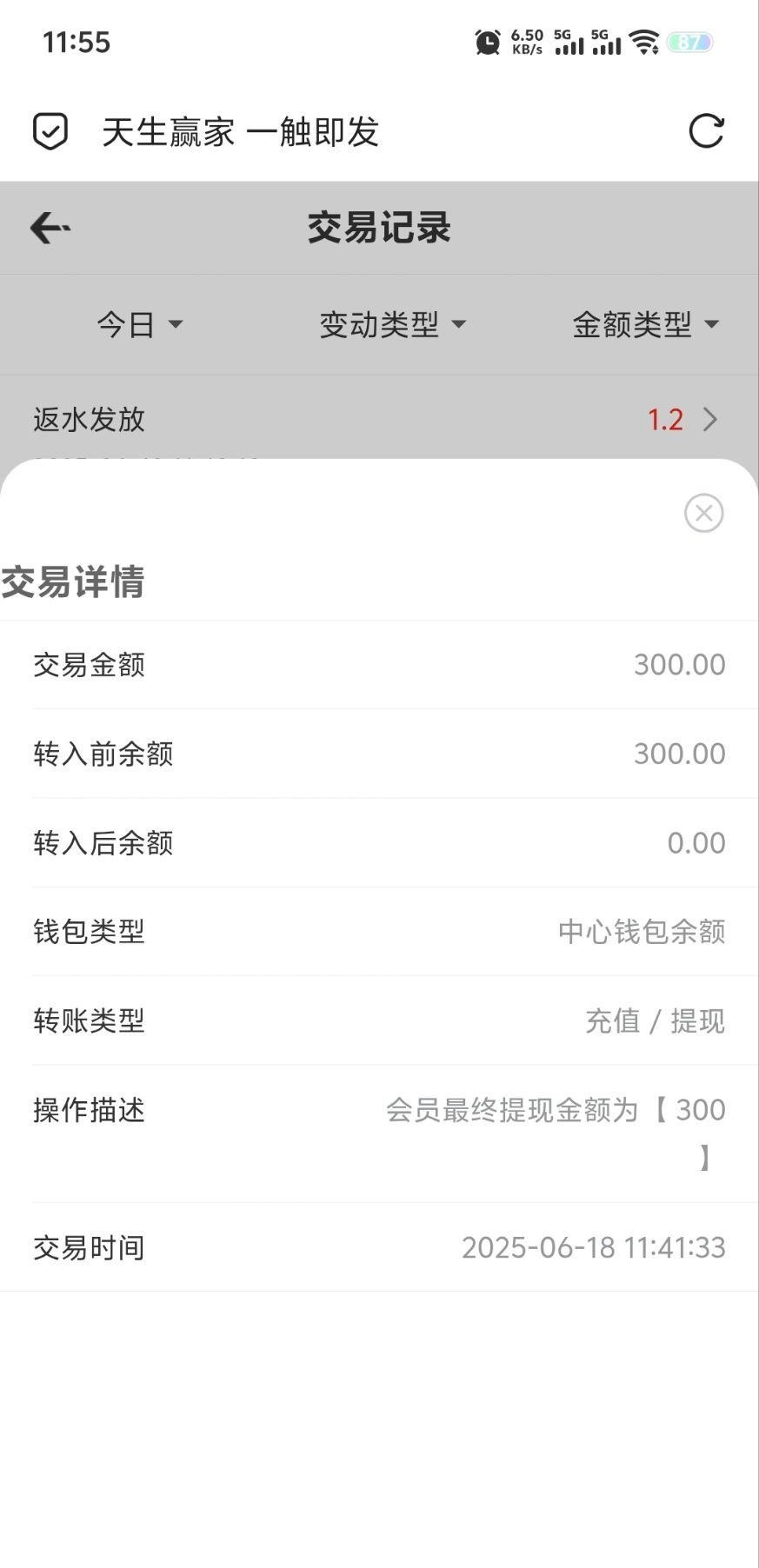Expand the 变动类型 filter
The image size is (759, 1568).
click(x=392, y=324)
